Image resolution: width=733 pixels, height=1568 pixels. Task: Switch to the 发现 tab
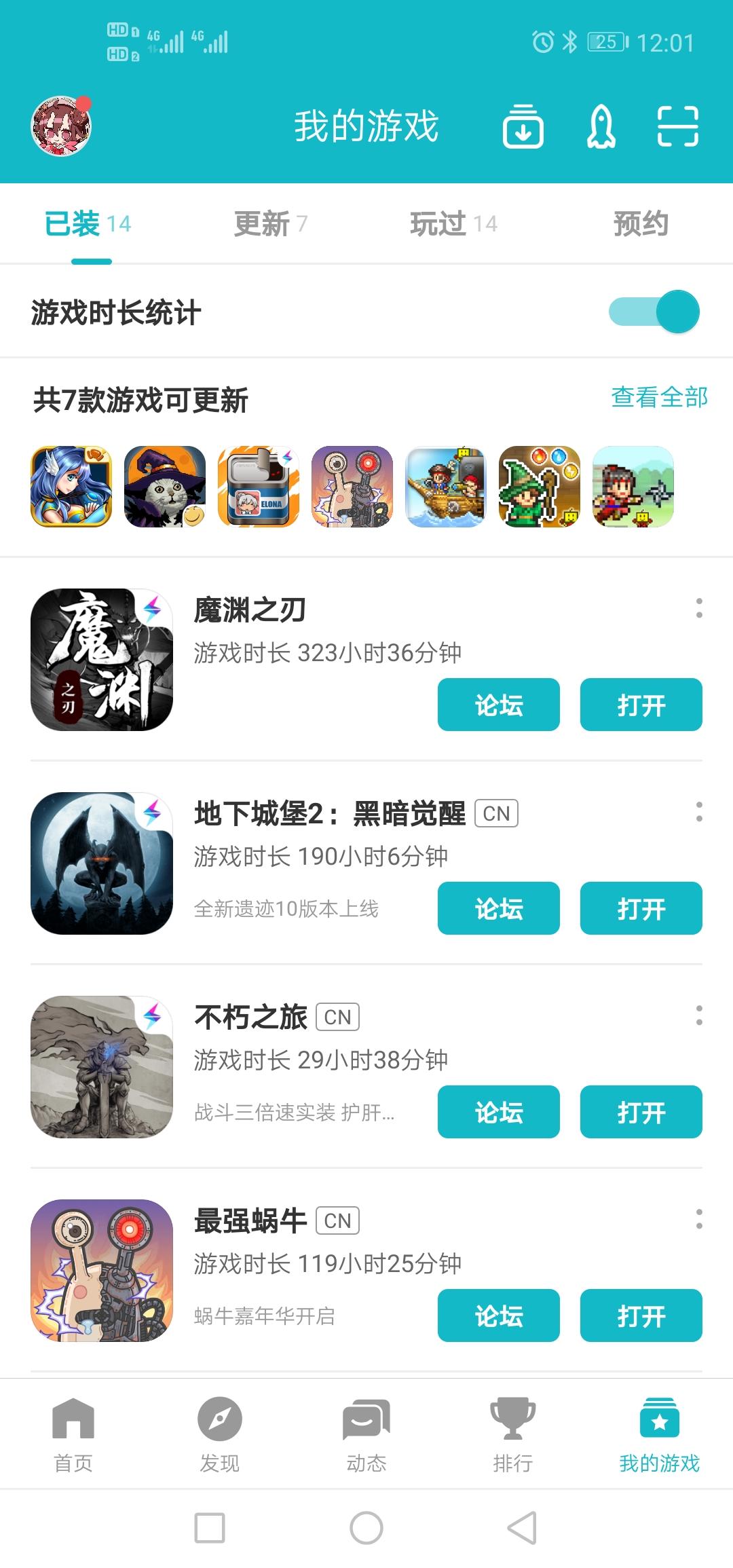[x=220, y=1434]
